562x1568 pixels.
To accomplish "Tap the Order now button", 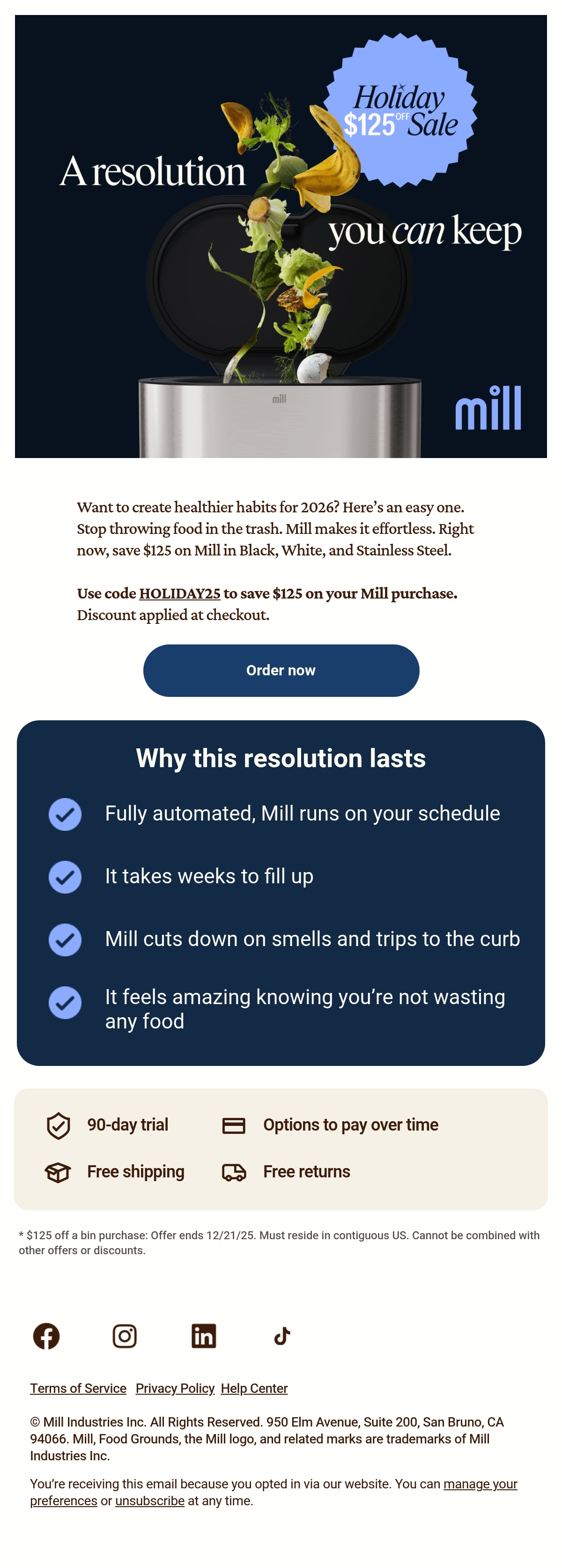I will [x=281, y=670].
